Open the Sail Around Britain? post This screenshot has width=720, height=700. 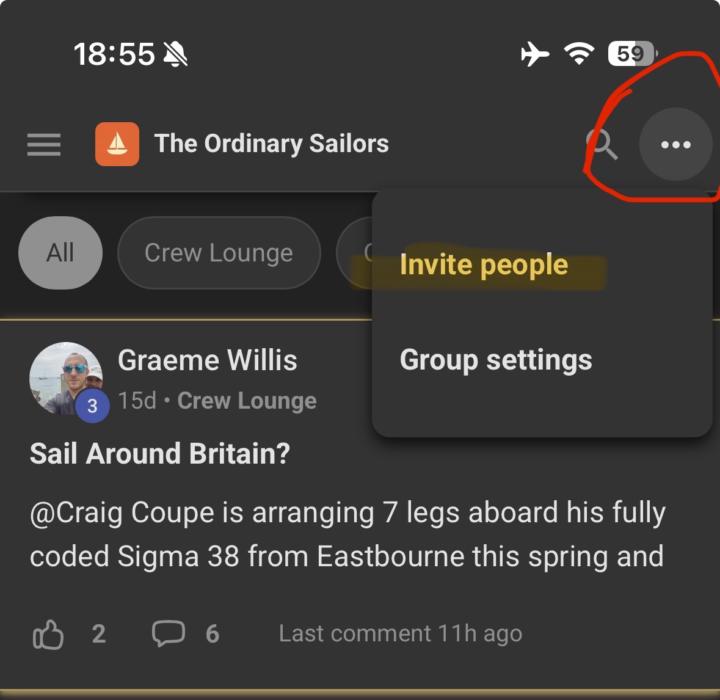[x=160, y=453]
